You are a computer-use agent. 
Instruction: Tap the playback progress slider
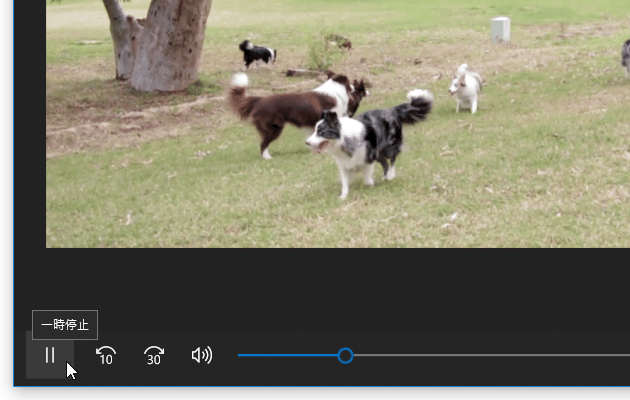345,355
